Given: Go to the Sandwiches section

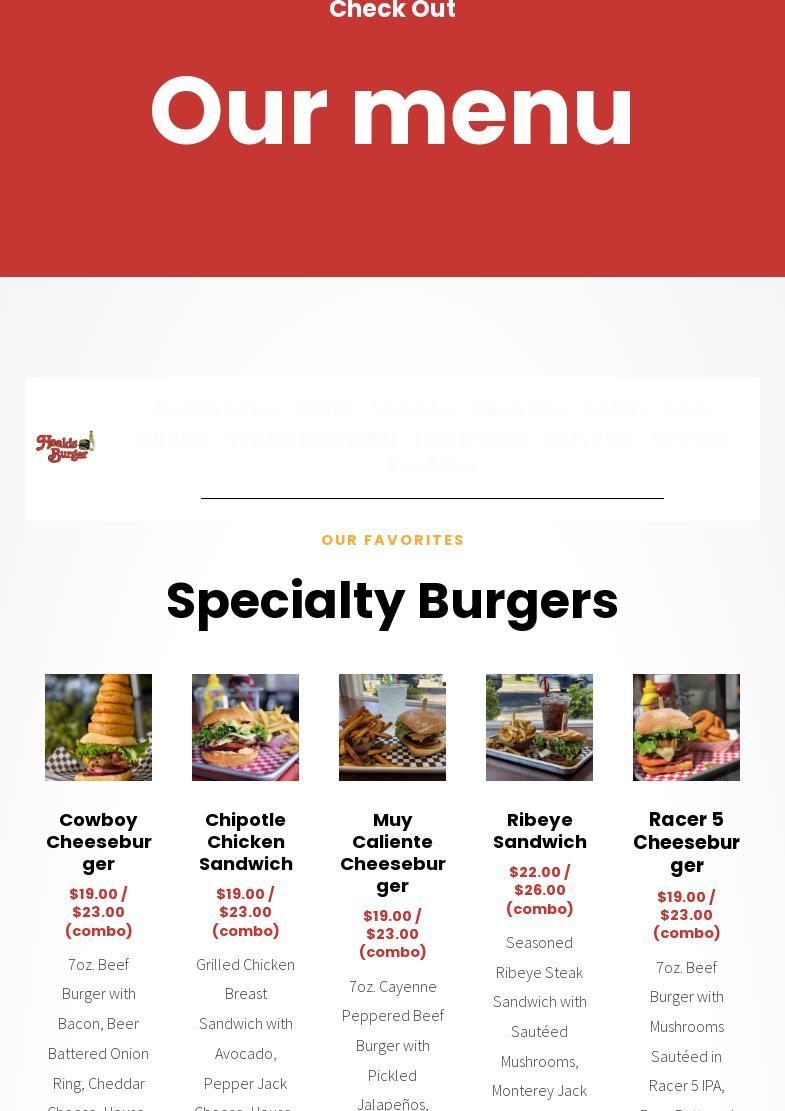Looking at the screenshot, I should pyautogui.click(x=413, y=409).
